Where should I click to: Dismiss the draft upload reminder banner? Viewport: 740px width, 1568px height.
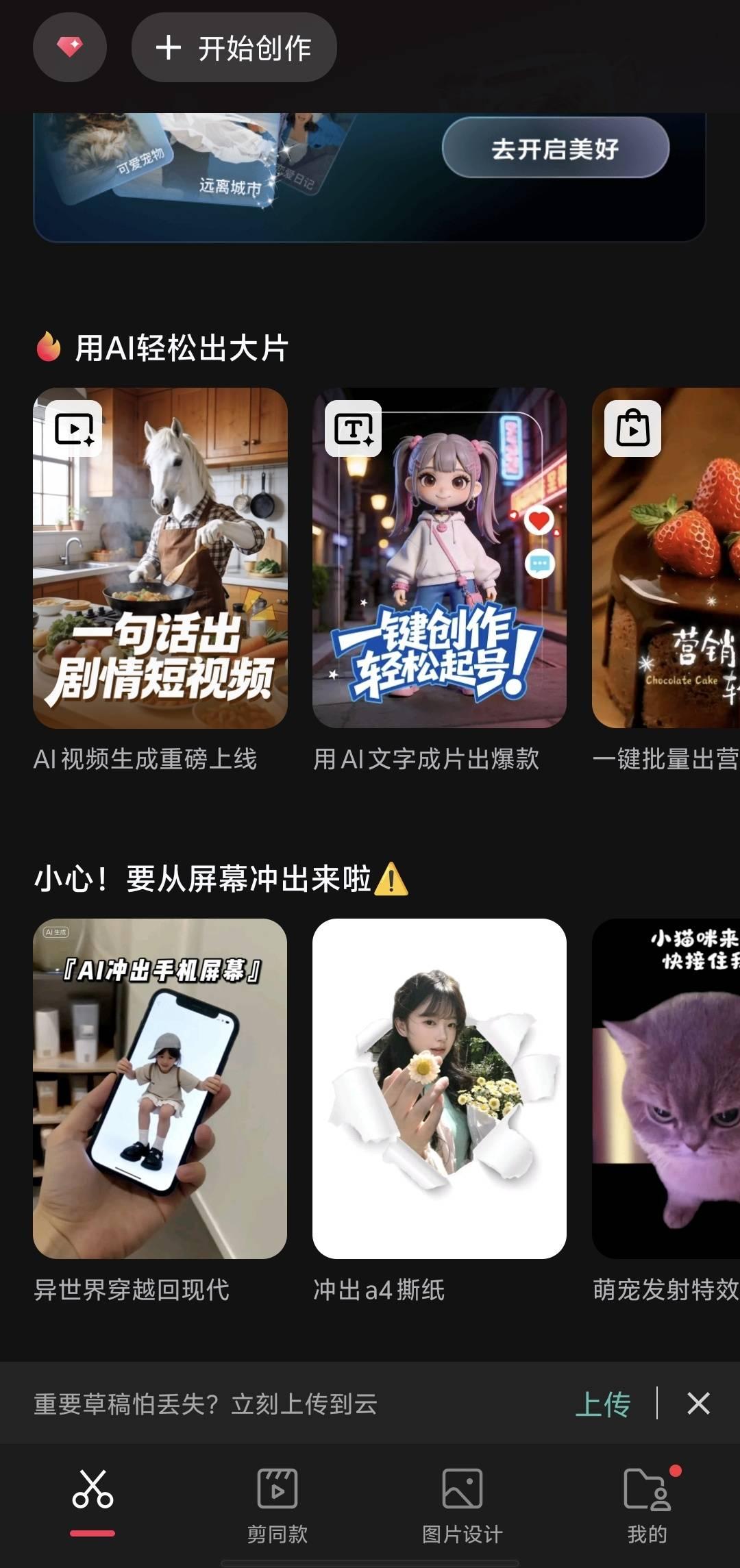(x=698, y=1404)
